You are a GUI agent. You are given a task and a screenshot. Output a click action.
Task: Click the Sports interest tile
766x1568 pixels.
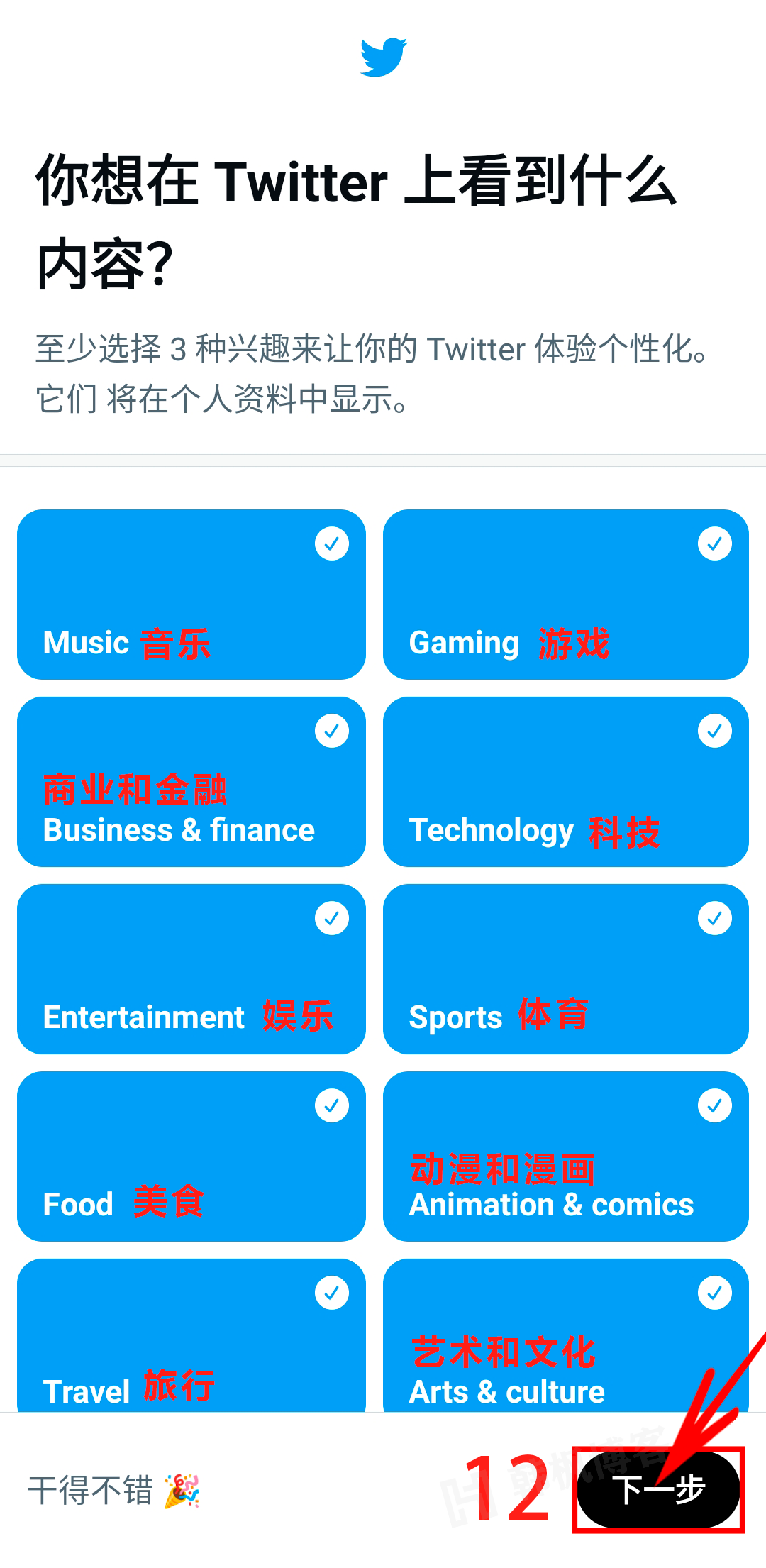566,970
